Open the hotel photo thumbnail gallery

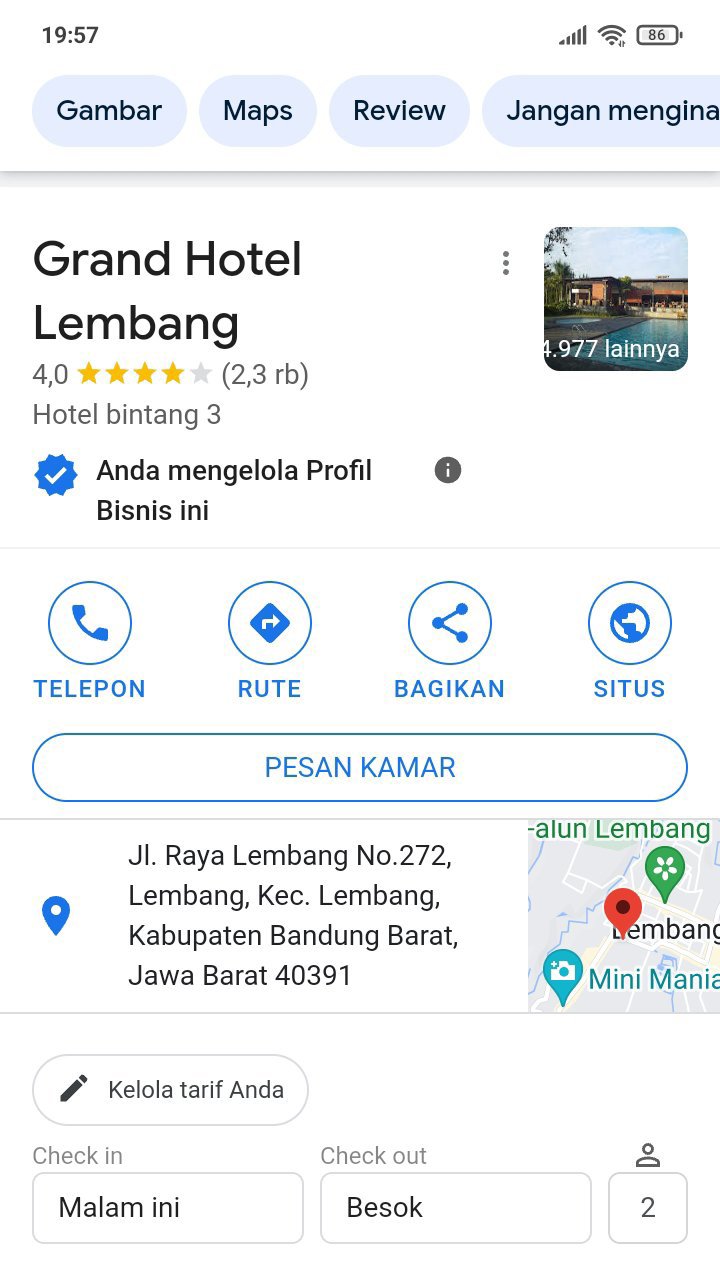pyautogui.click(x=616, y=299)
